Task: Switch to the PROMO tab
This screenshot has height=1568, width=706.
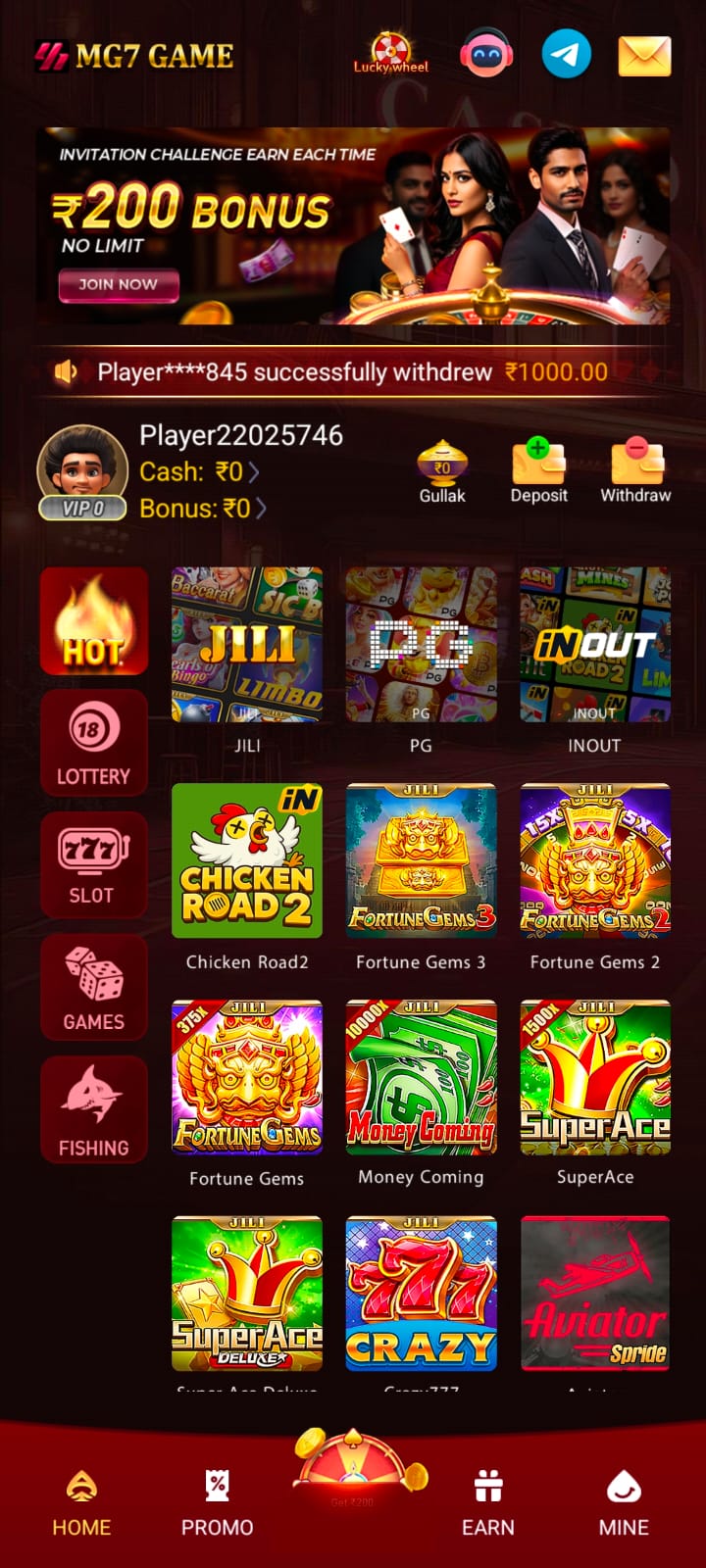Action: click(x=217, y=1502)
